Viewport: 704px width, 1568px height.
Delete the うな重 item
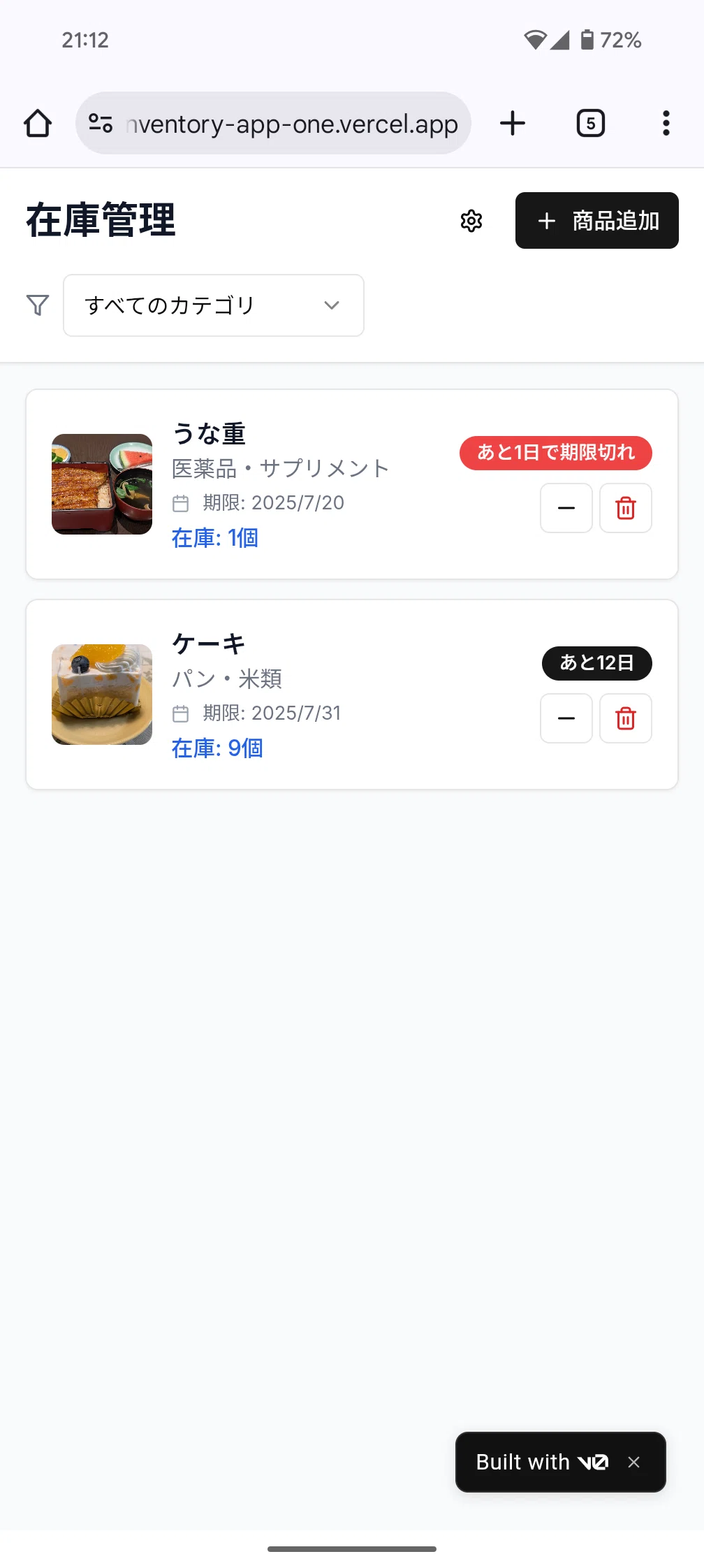pos(626,508)
